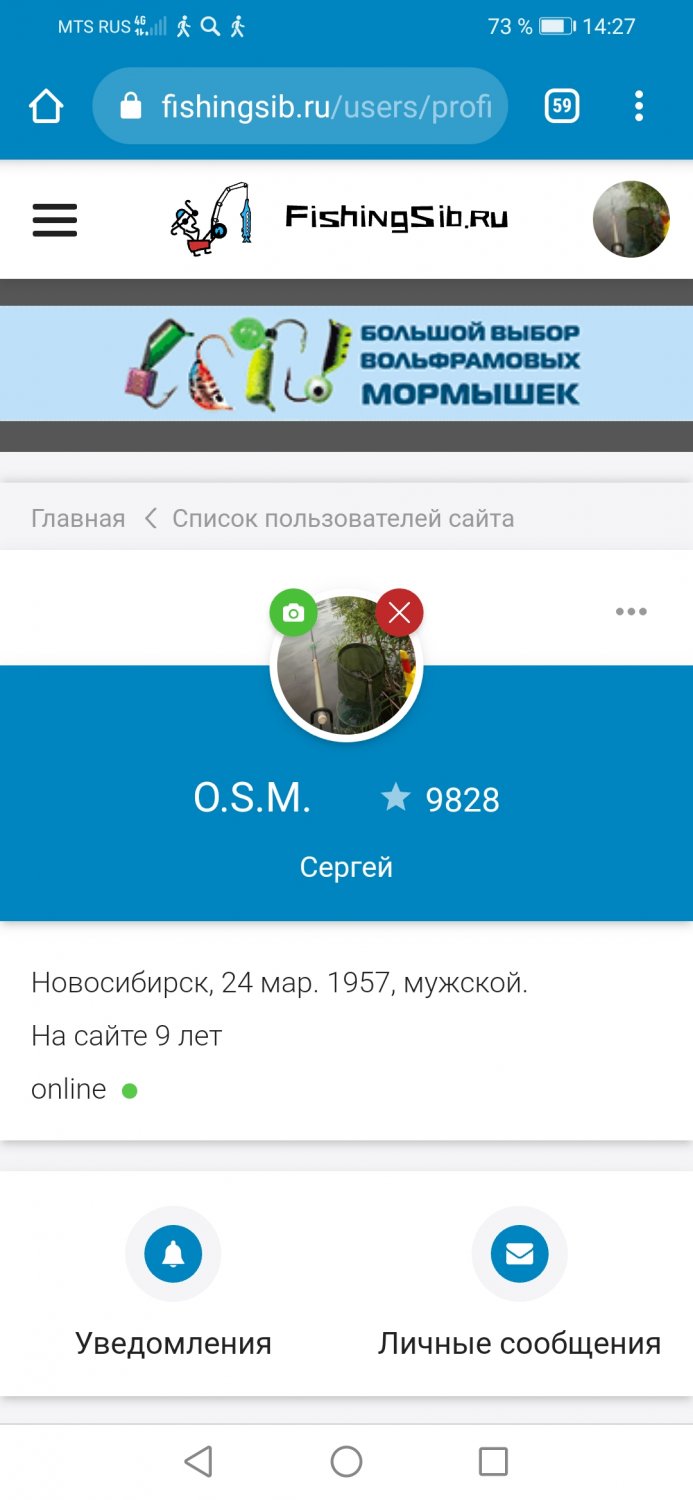This screenshot has width=693, height=1500.
Task: Go to the browser home page
Action: pos(46,106)
